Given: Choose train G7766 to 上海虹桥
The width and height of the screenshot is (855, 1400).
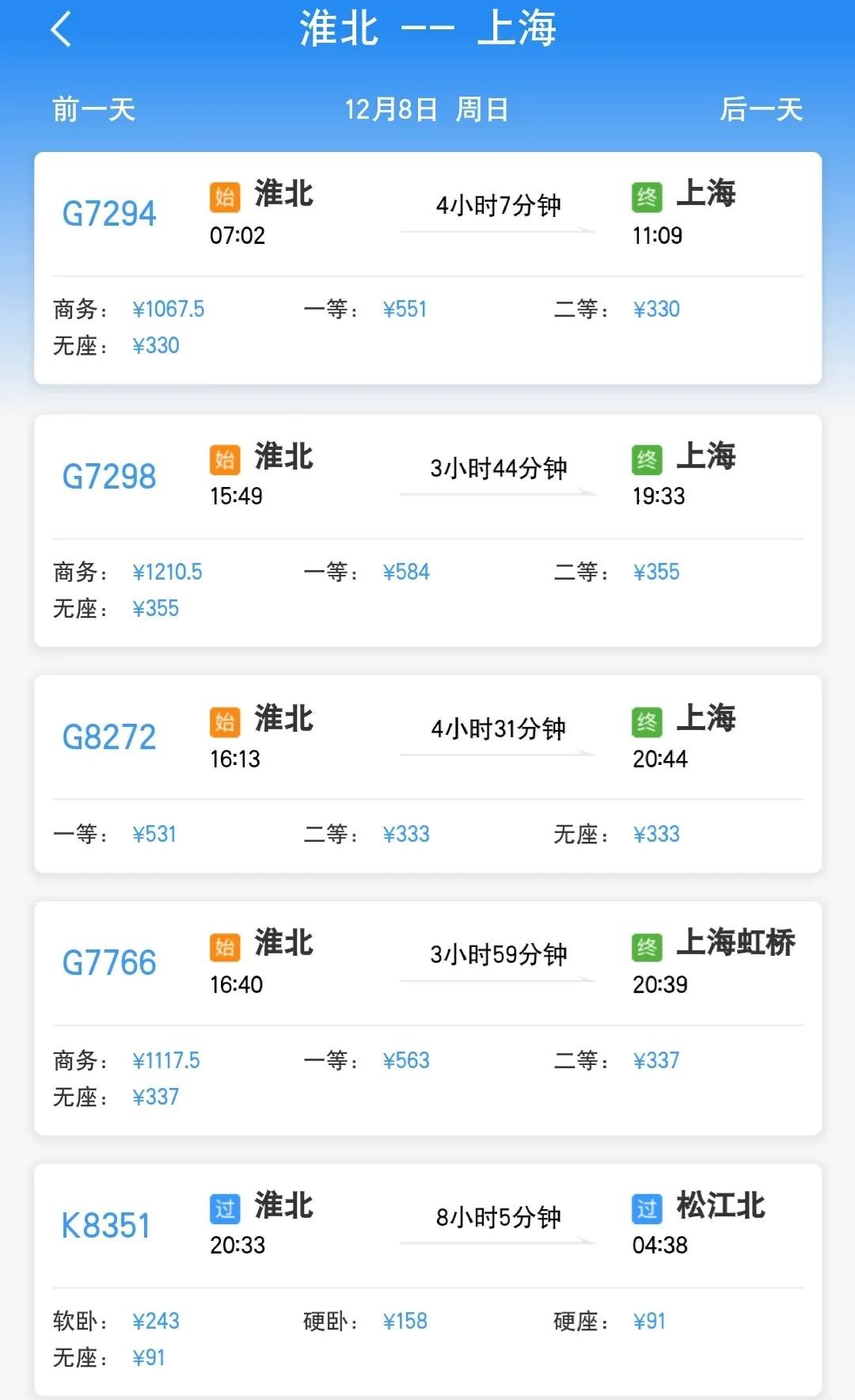Looking at the screenshot, I should (427, 1018).
